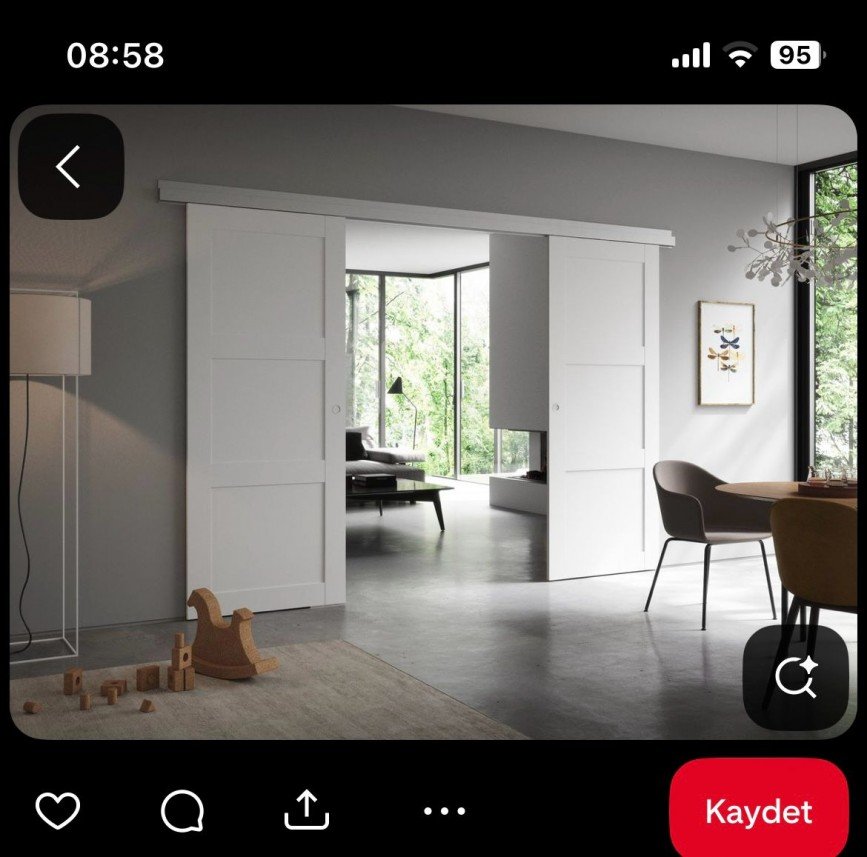The width and height of the screenshot is (867, 857).
Task: Open the three-dot more options menu
Action: (x=444, y=811)
